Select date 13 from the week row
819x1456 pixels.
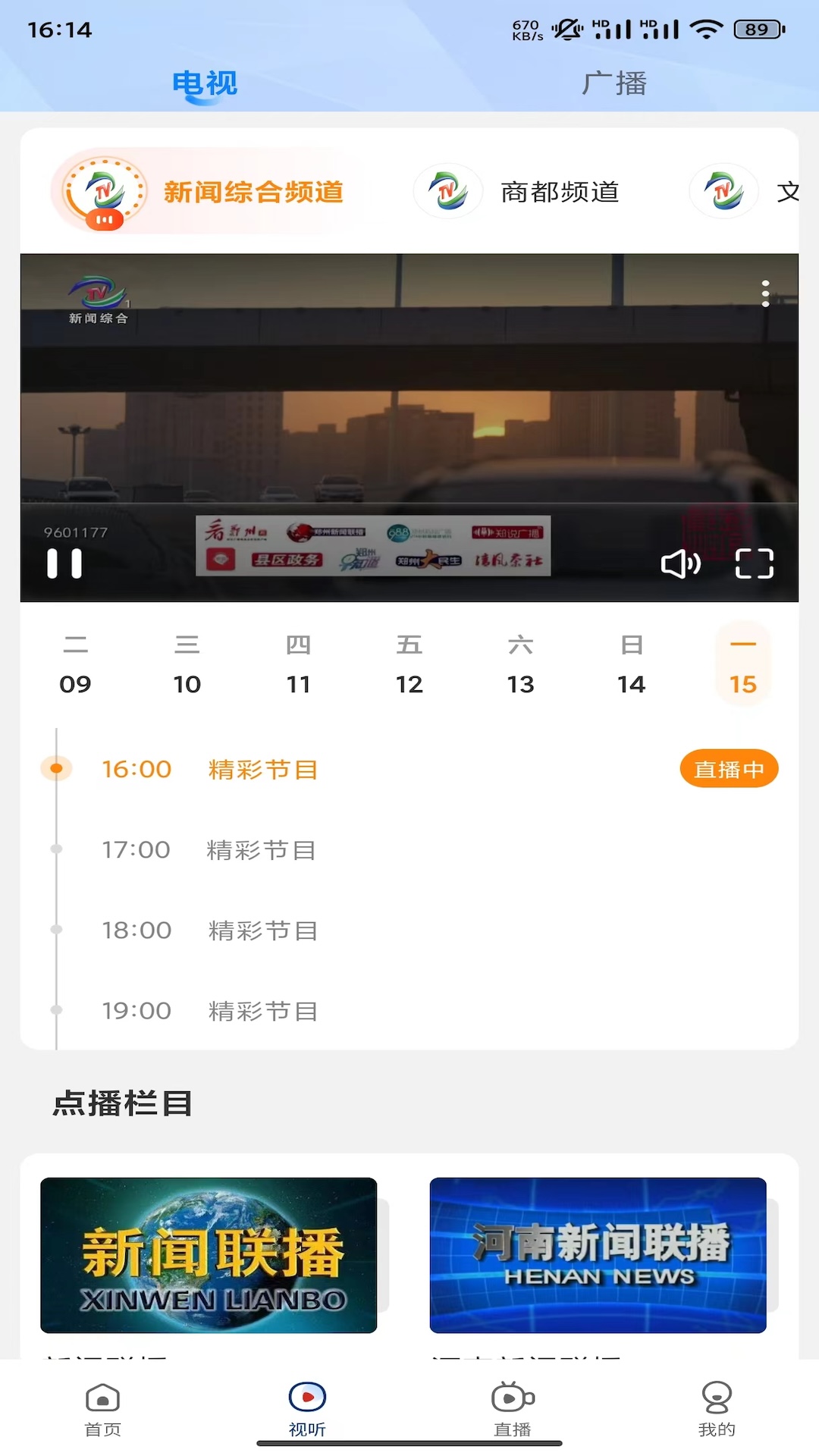(520, 664)
